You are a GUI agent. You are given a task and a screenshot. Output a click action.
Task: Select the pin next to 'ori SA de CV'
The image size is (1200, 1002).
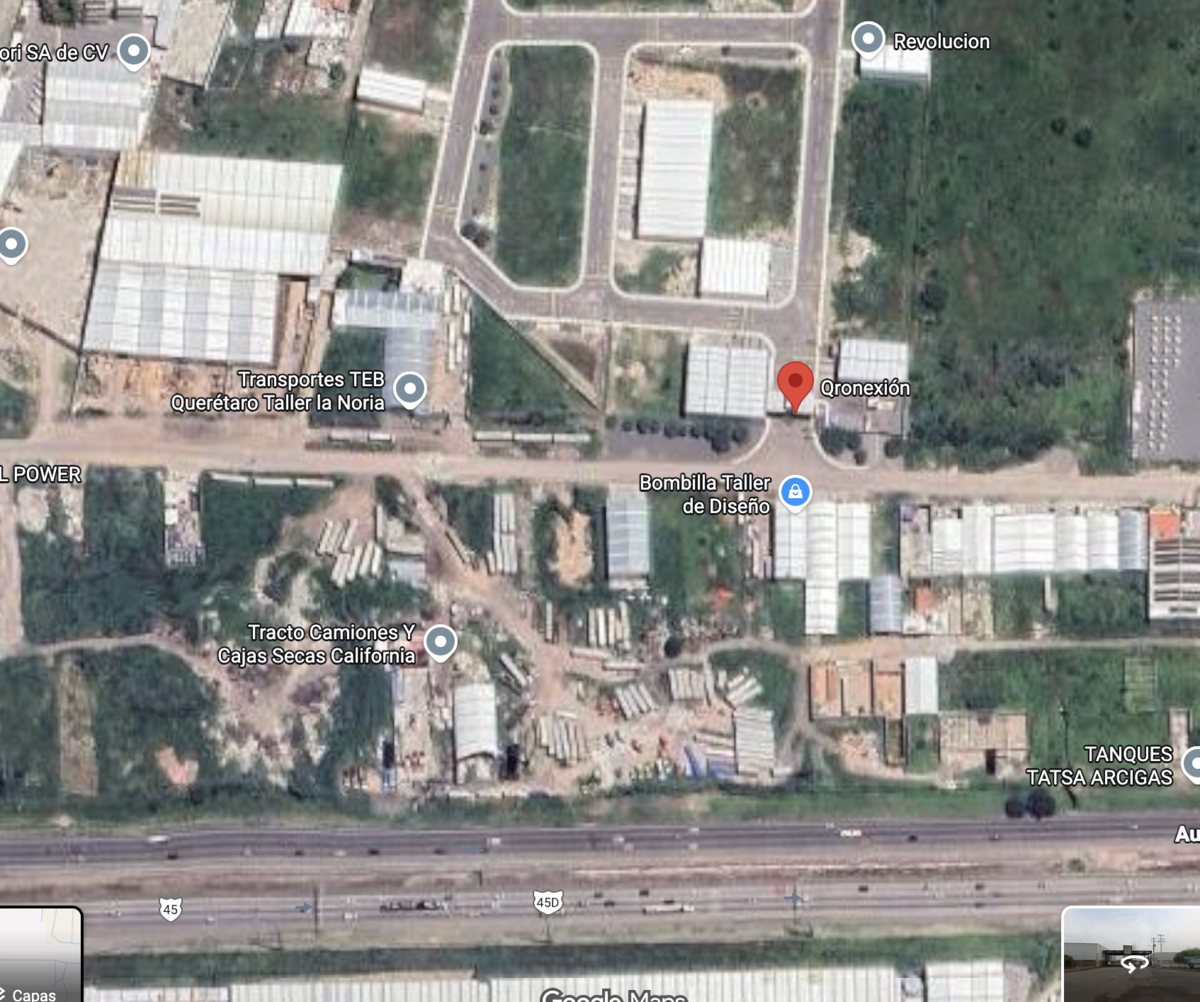click(x=133, y=49)
